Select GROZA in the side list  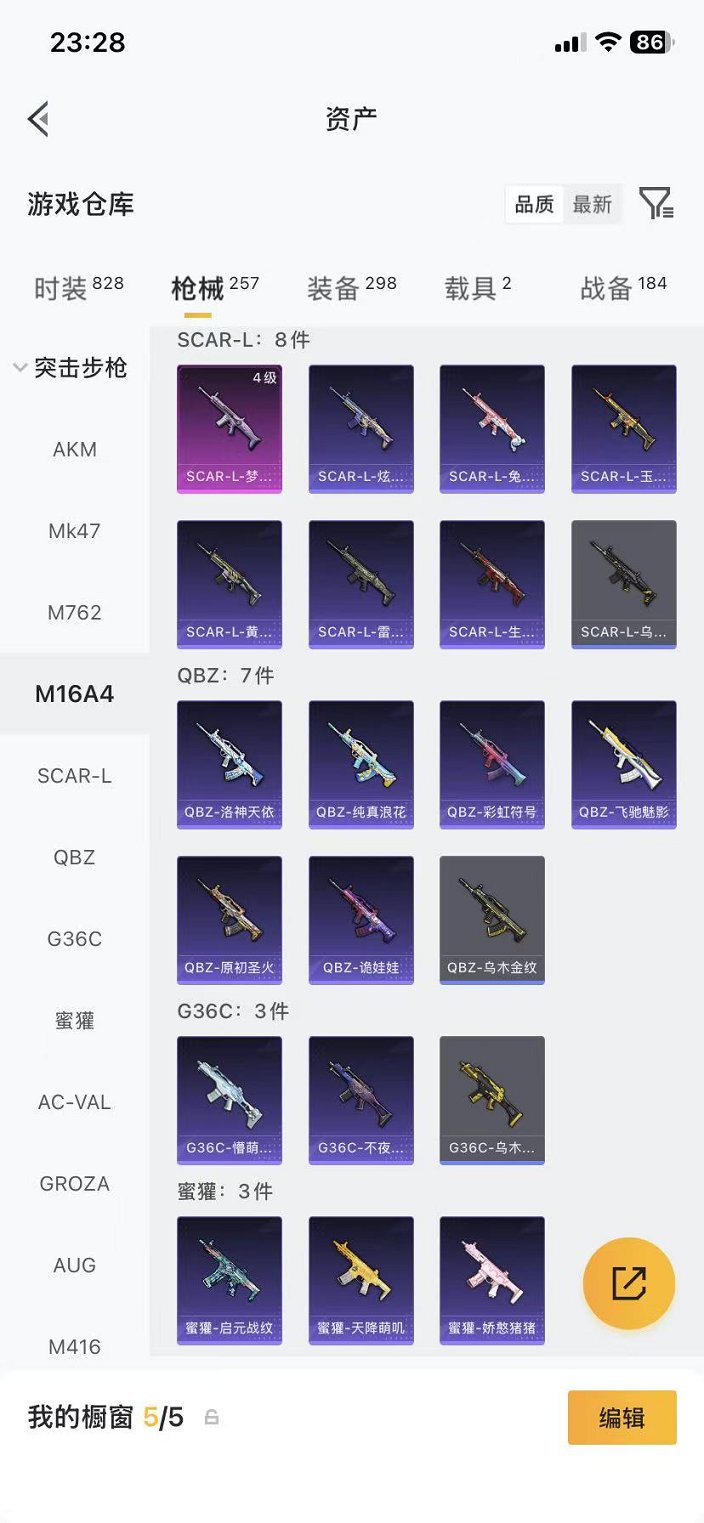coord(75,1183)
